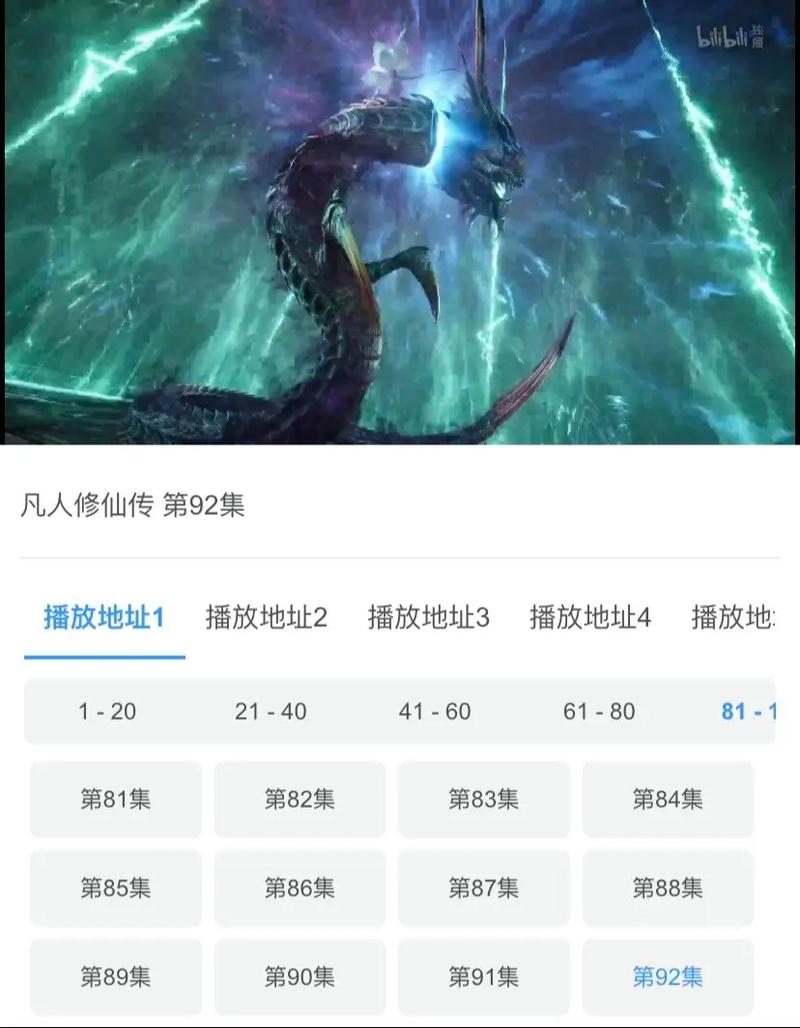800x1028 pixels.
Task: Show episodes 21 - 40
Action: pyautogui.click(x=271, y=712)
